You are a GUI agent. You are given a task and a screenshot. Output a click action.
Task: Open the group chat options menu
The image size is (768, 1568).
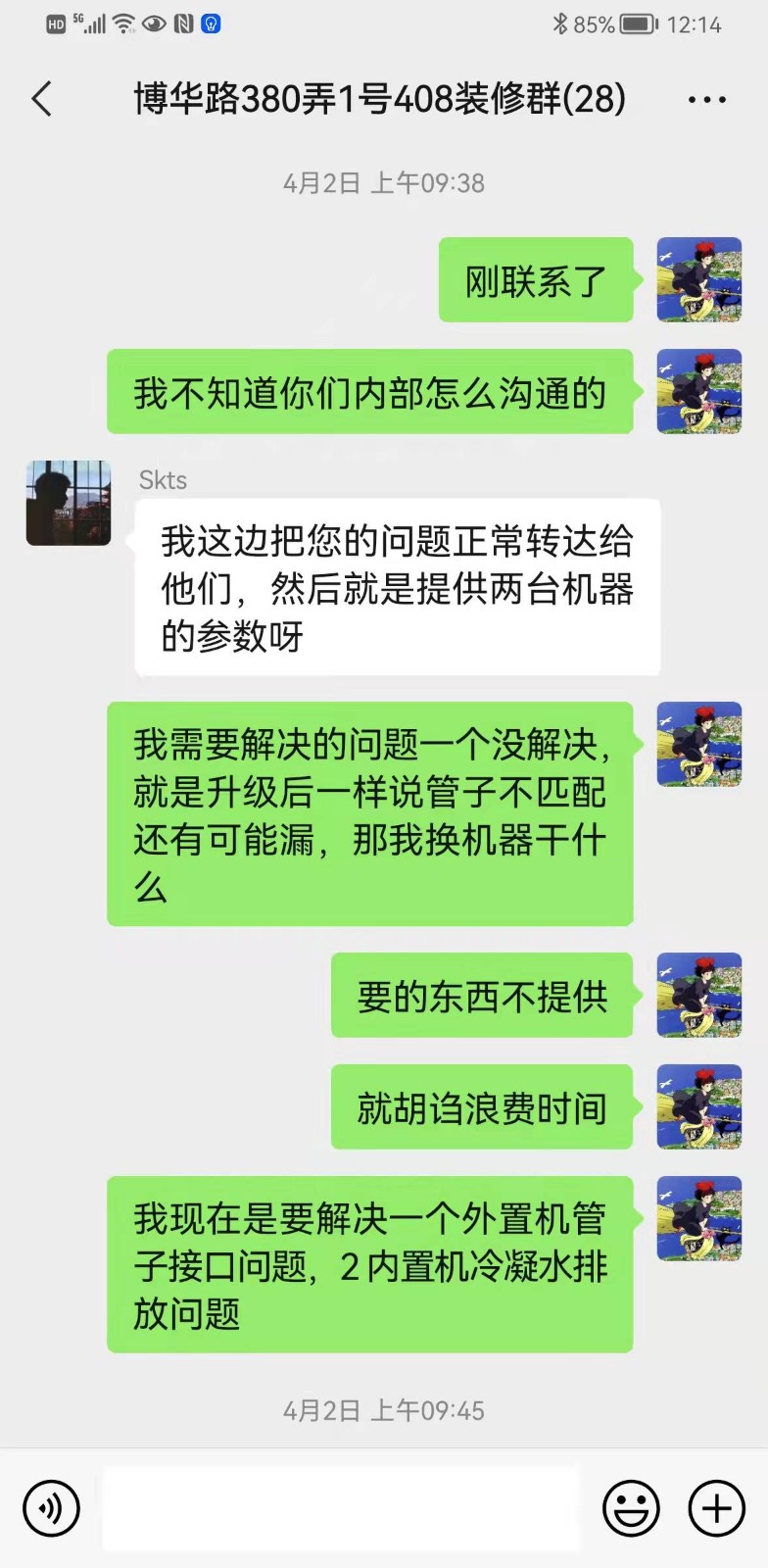(x=706, y=100)
